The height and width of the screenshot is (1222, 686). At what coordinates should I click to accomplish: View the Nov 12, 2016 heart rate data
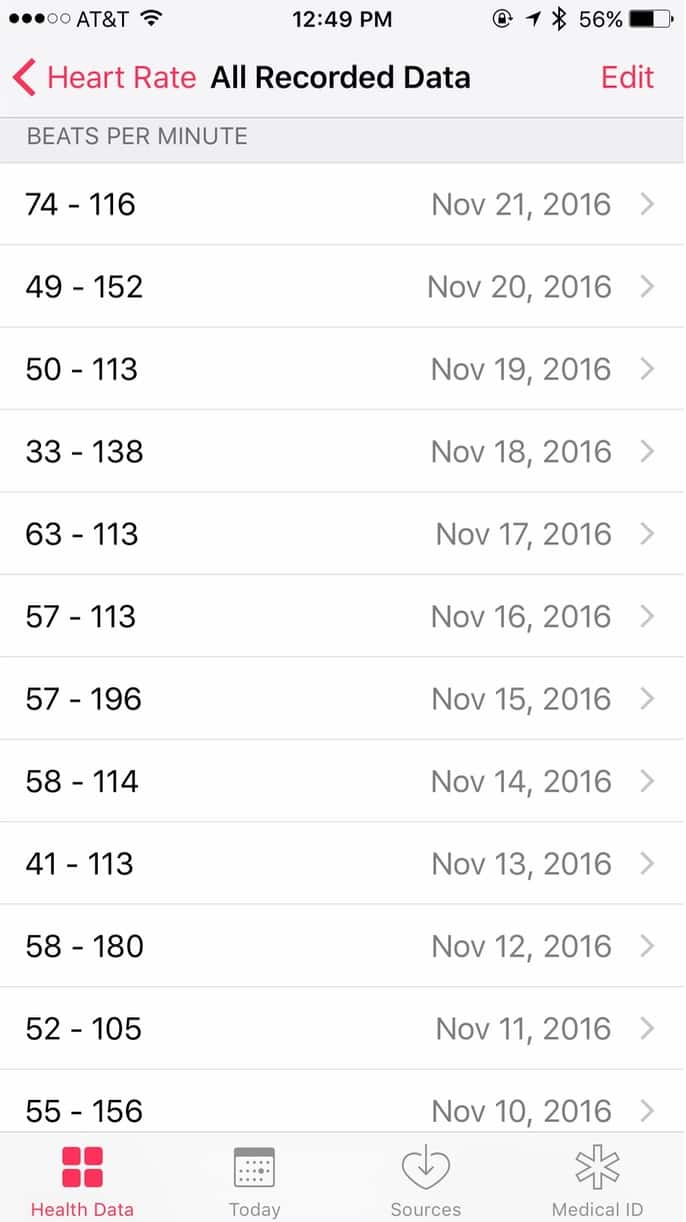[342, 946]
